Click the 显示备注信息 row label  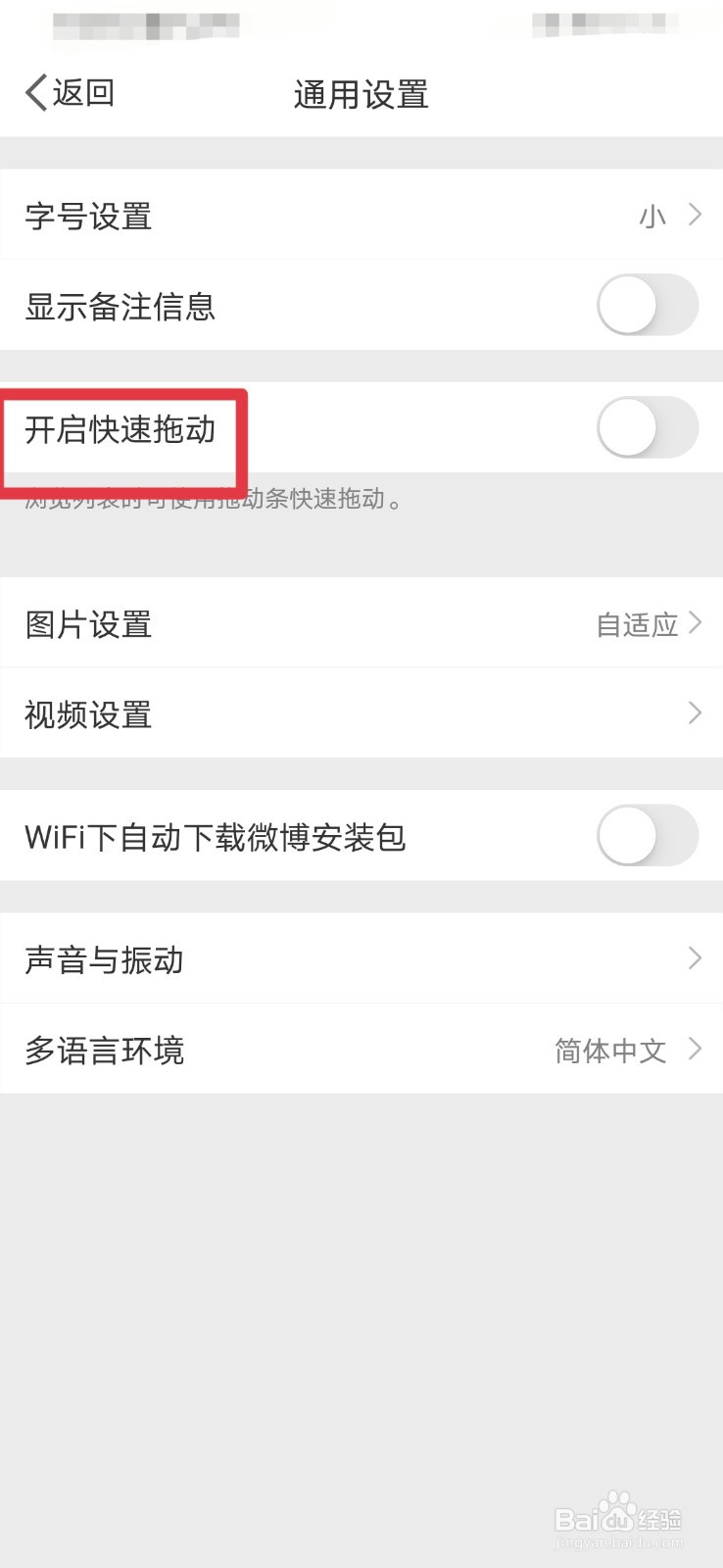pyautogui.click(x=120, y=305)
